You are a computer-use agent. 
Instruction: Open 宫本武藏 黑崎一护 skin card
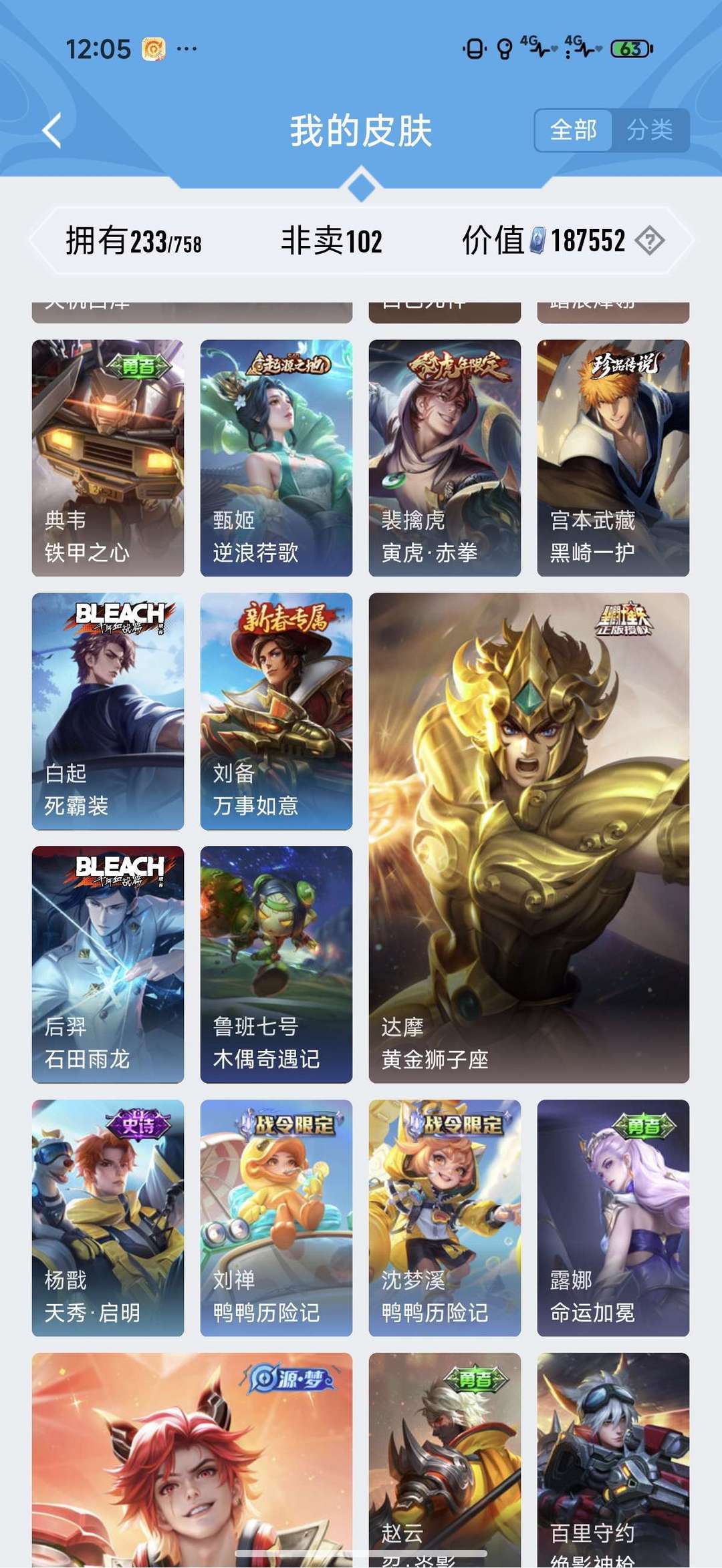(613, 458)
